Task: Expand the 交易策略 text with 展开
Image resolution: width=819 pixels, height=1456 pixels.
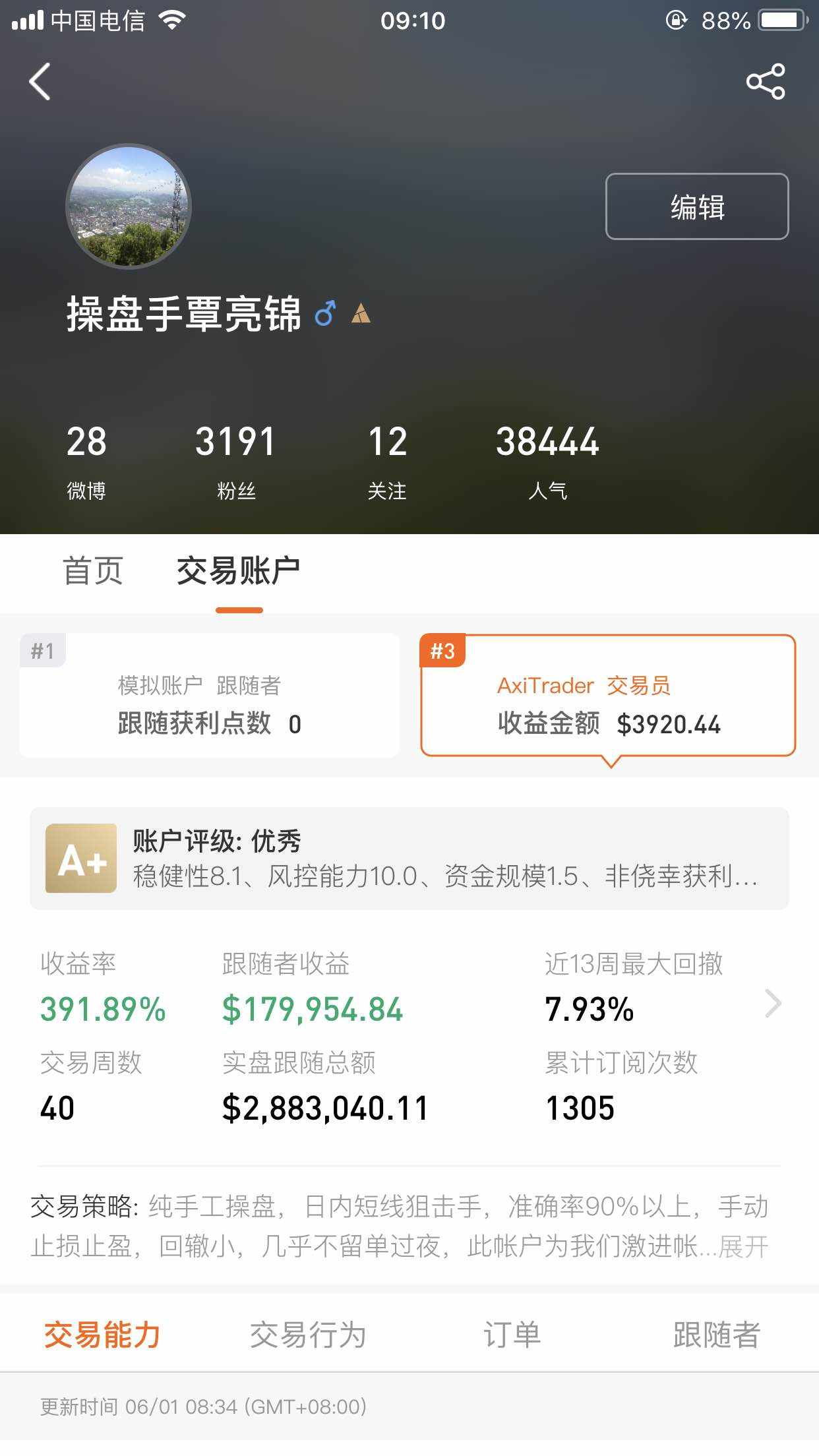Action: tap(743, 1247)
